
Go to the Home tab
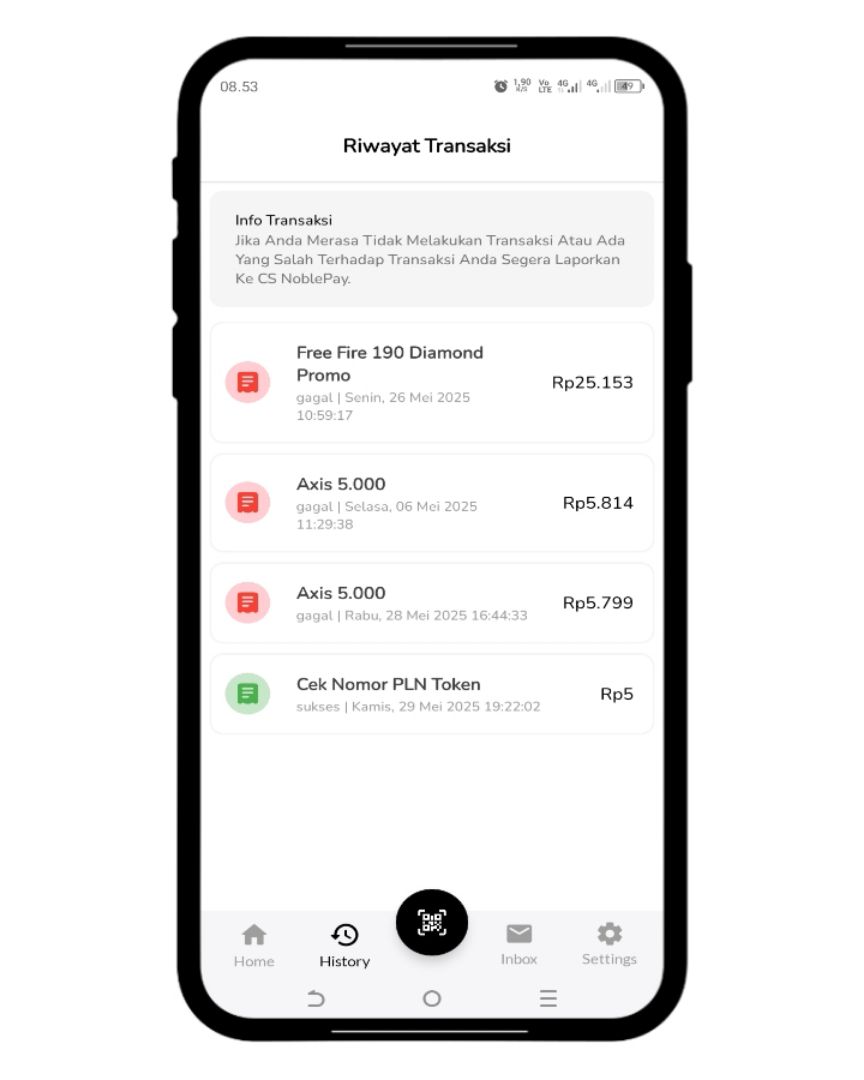(254, 945)
